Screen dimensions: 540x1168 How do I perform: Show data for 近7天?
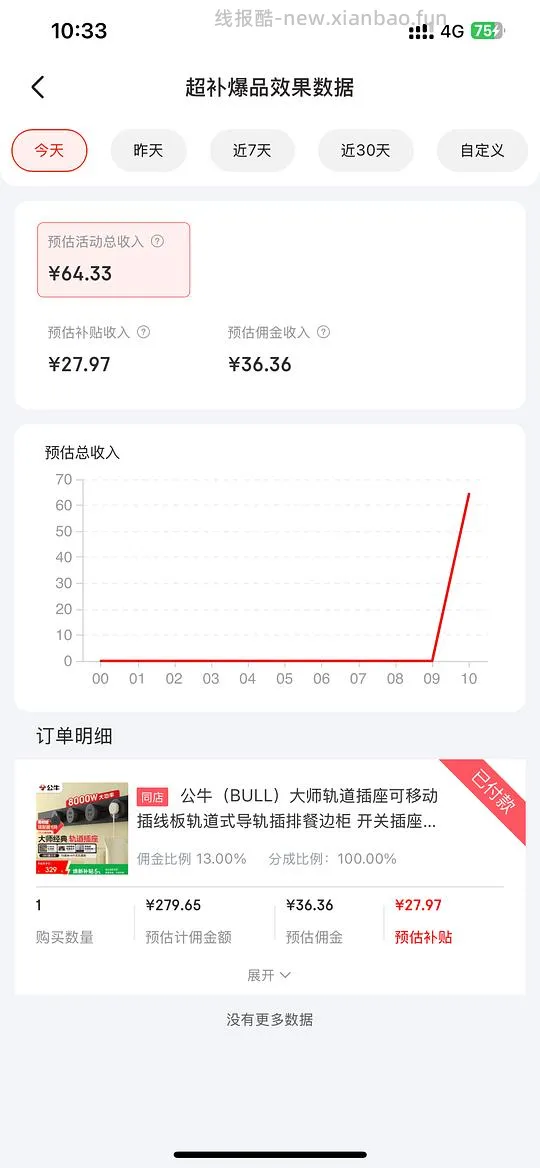252,150
